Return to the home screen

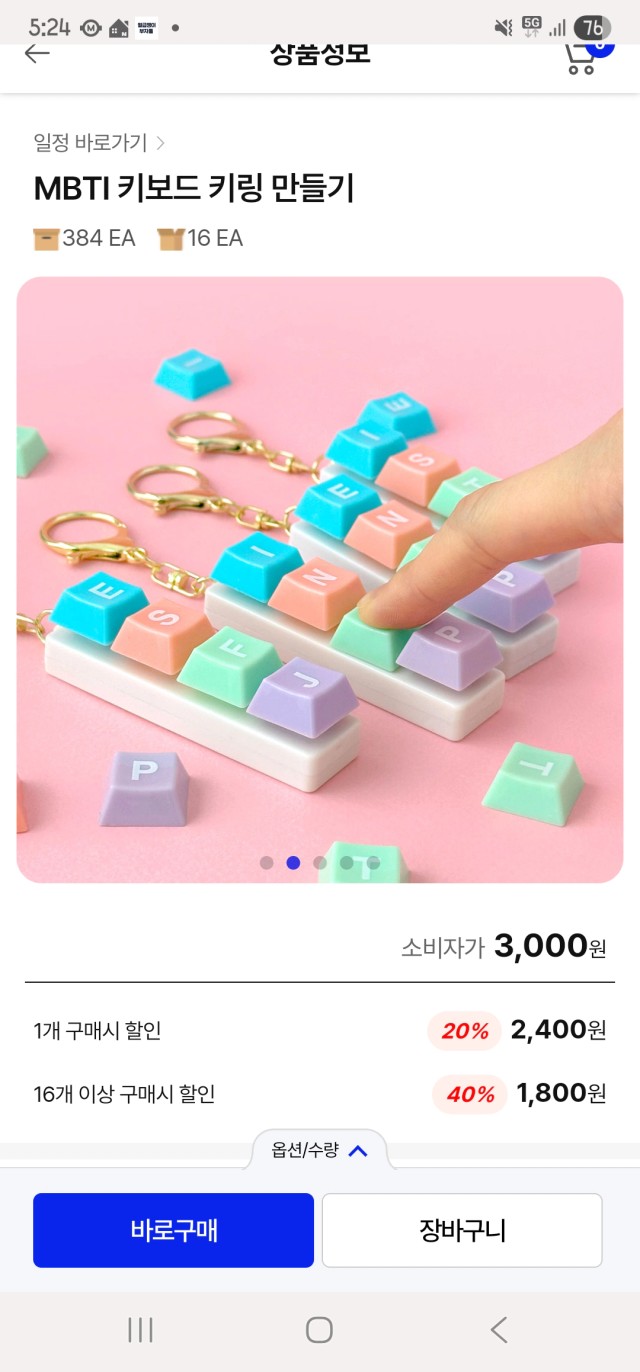[x=319, y=1330]
